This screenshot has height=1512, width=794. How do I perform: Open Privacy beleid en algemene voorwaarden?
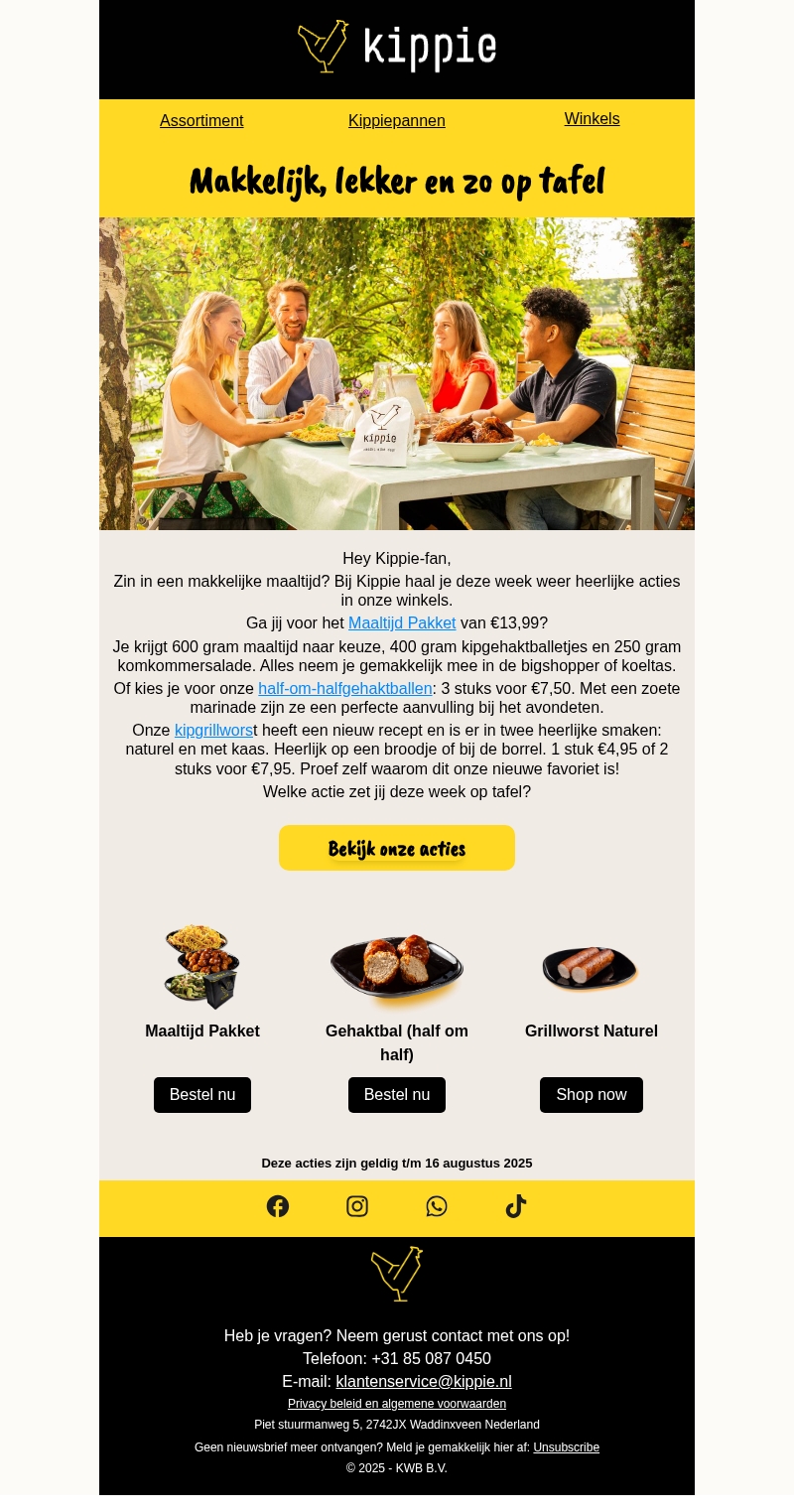396,1404
